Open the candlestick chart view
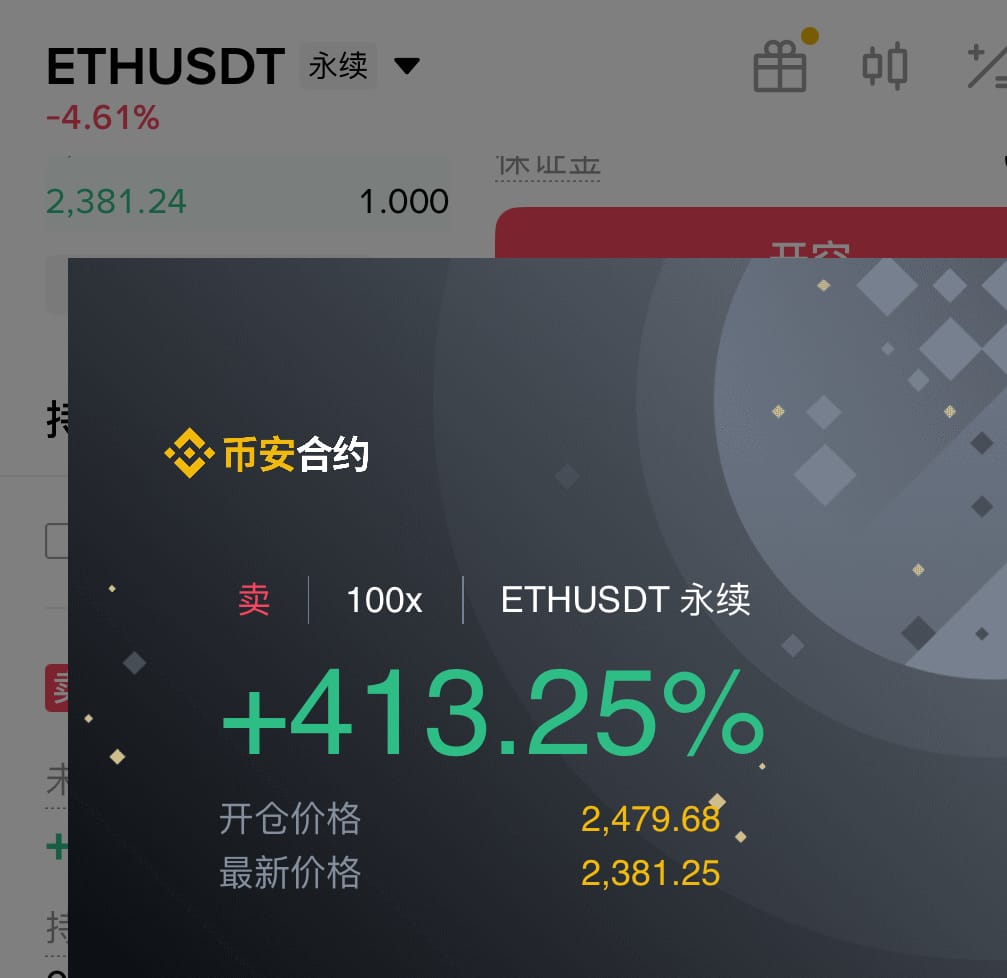The height and width of the screenshot is (978, 1007). coord(885,67)
